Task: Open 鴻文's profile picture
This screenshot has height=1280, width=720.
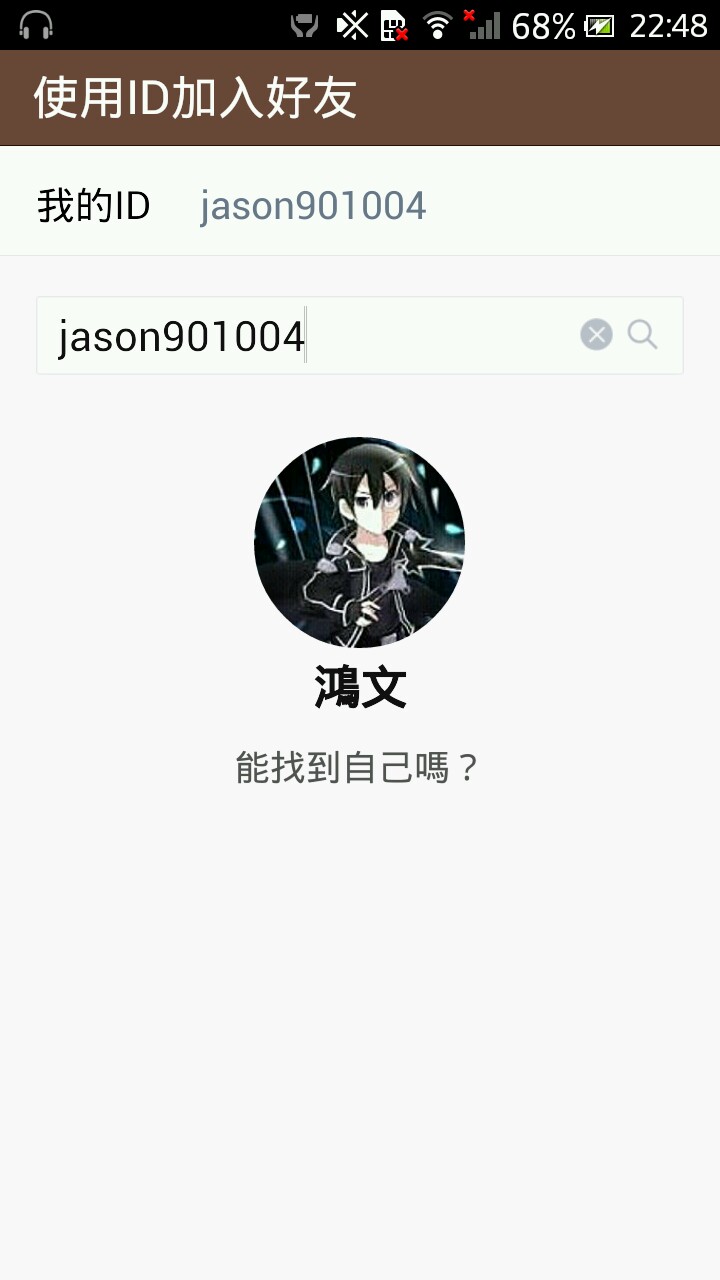Action: pyautogui.click(x=359, y=542)
